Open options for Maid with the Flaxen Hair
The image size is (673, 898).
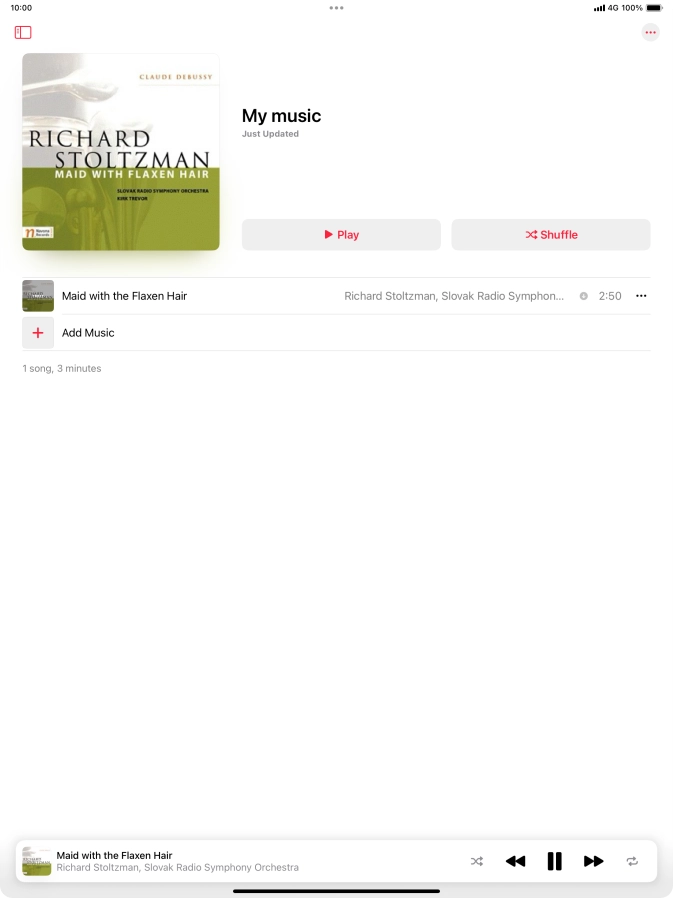coord(641,296)
